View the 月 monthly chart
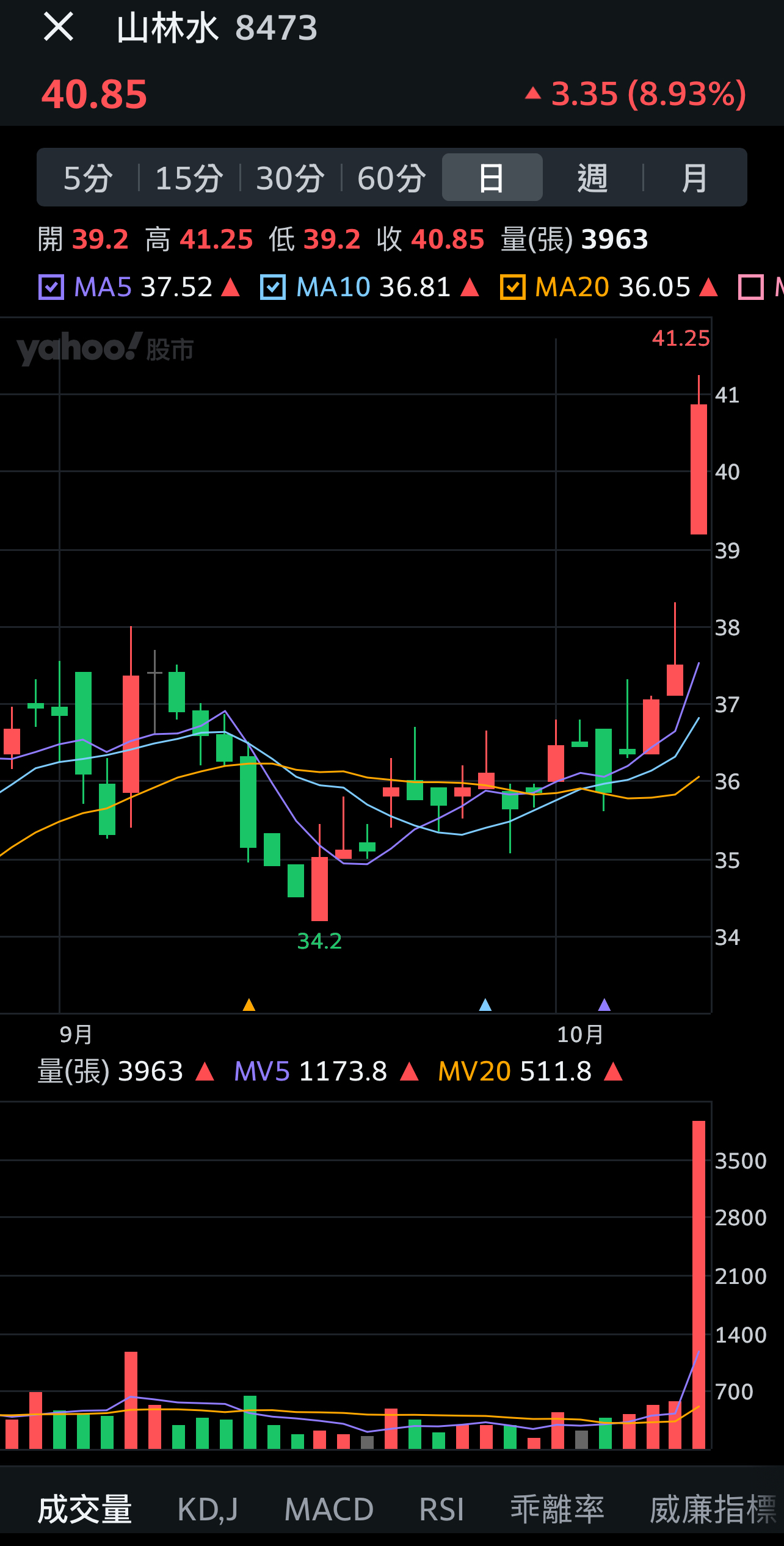 point(694,178)
